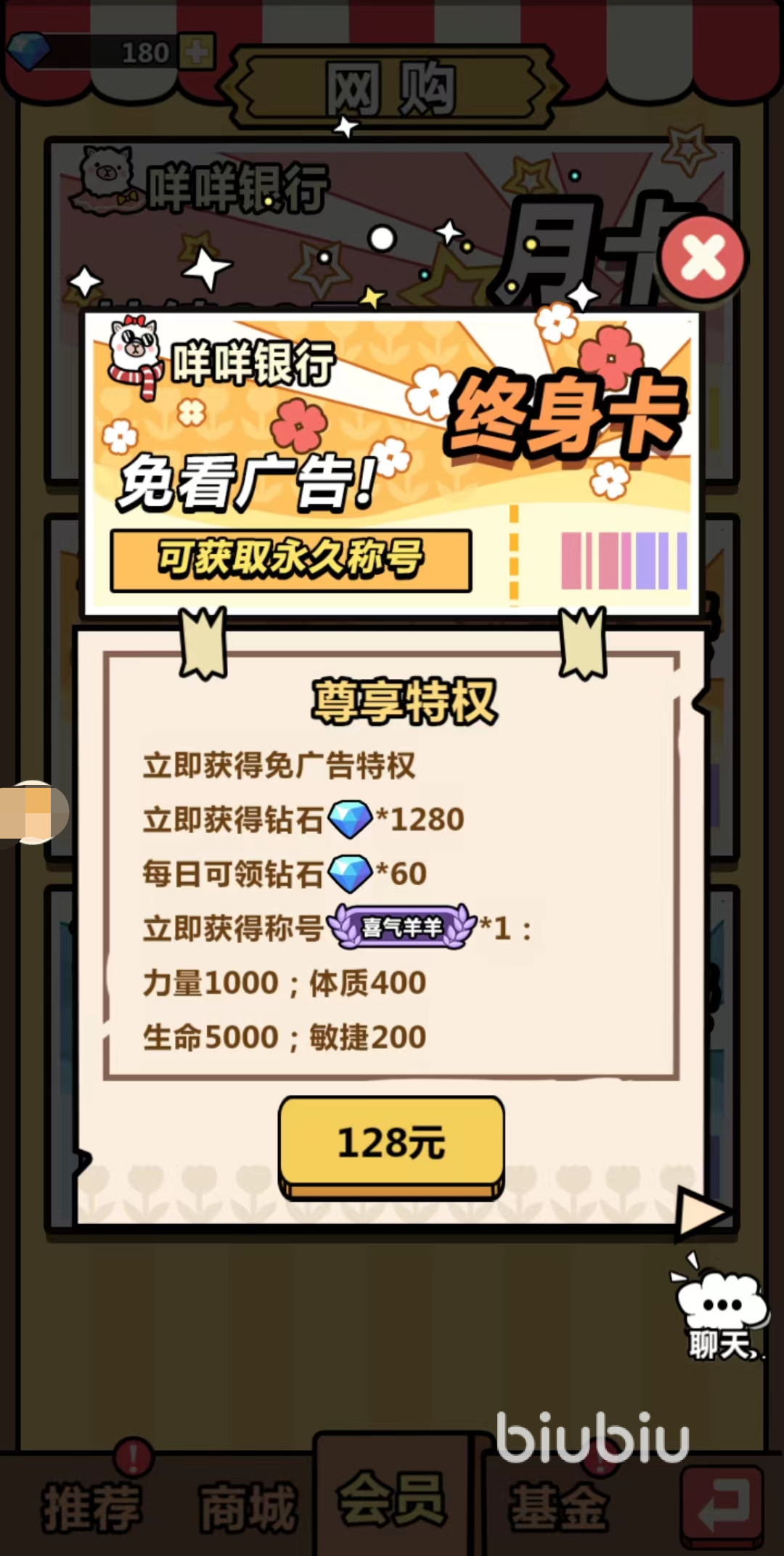The image size is (784, 1556).
Task: Switch to the 基金 tab
Action: [559, 1507]
